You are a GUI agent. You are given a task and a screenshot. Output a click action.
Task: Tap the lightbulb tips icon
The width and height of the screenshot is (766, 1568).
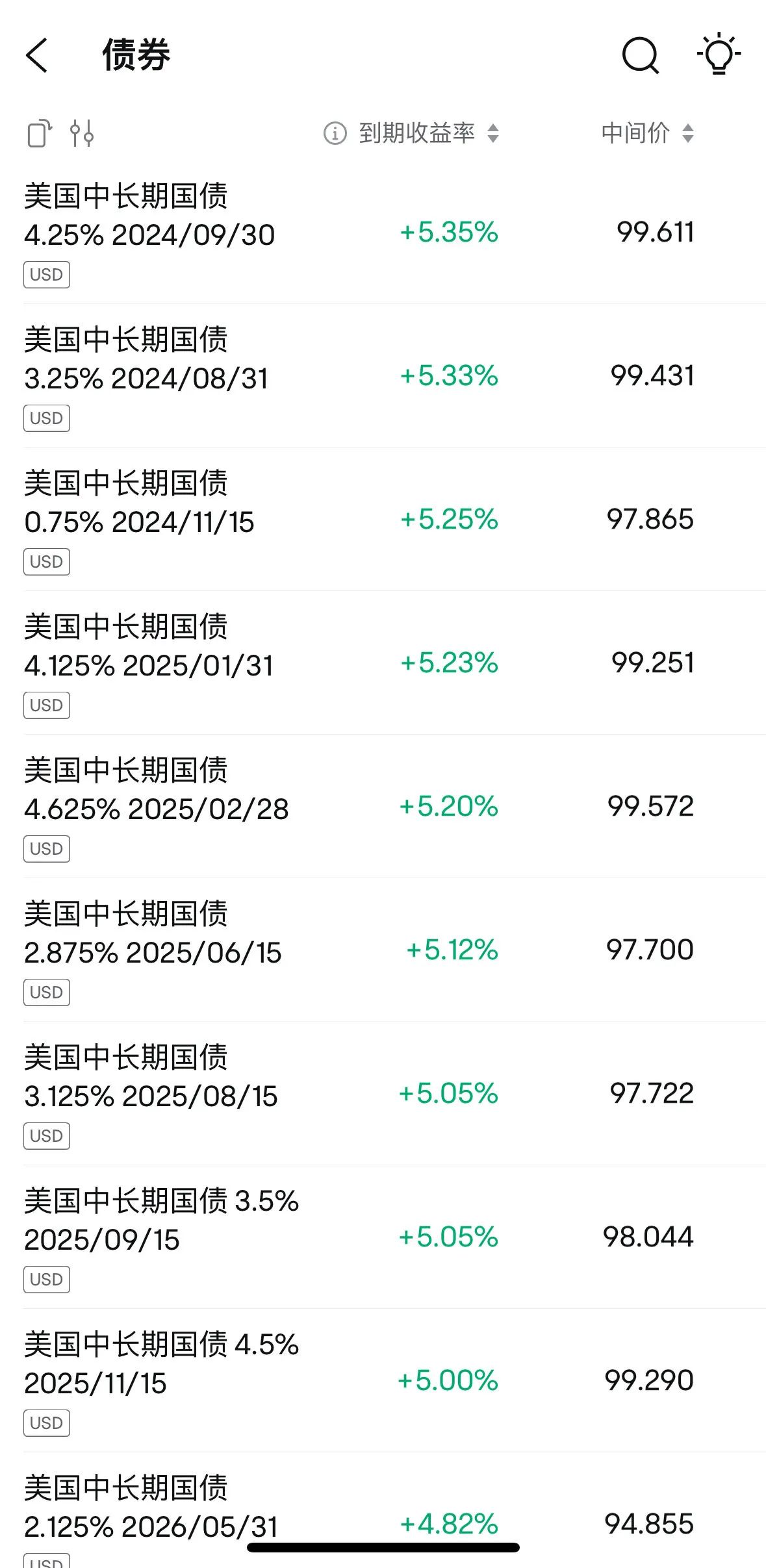tap(719, 53)
